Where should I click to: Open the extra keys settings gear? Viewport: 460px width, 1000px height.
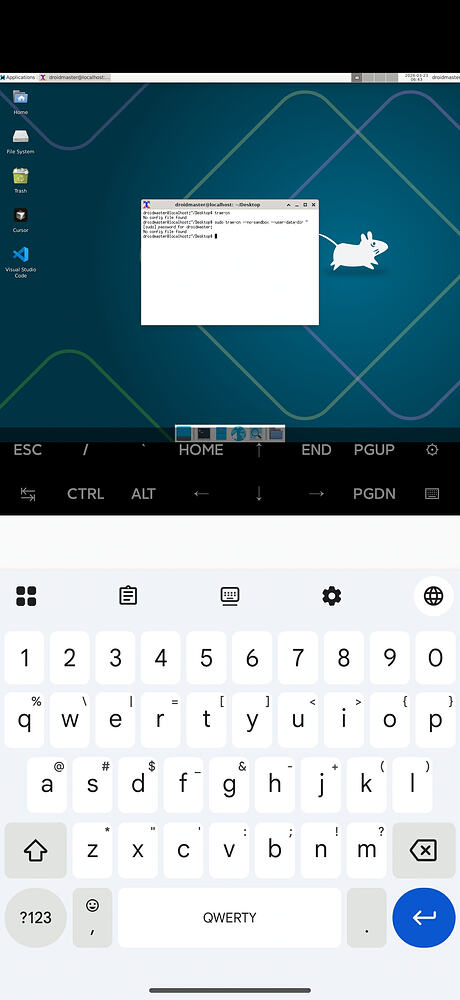pos(432,450)
